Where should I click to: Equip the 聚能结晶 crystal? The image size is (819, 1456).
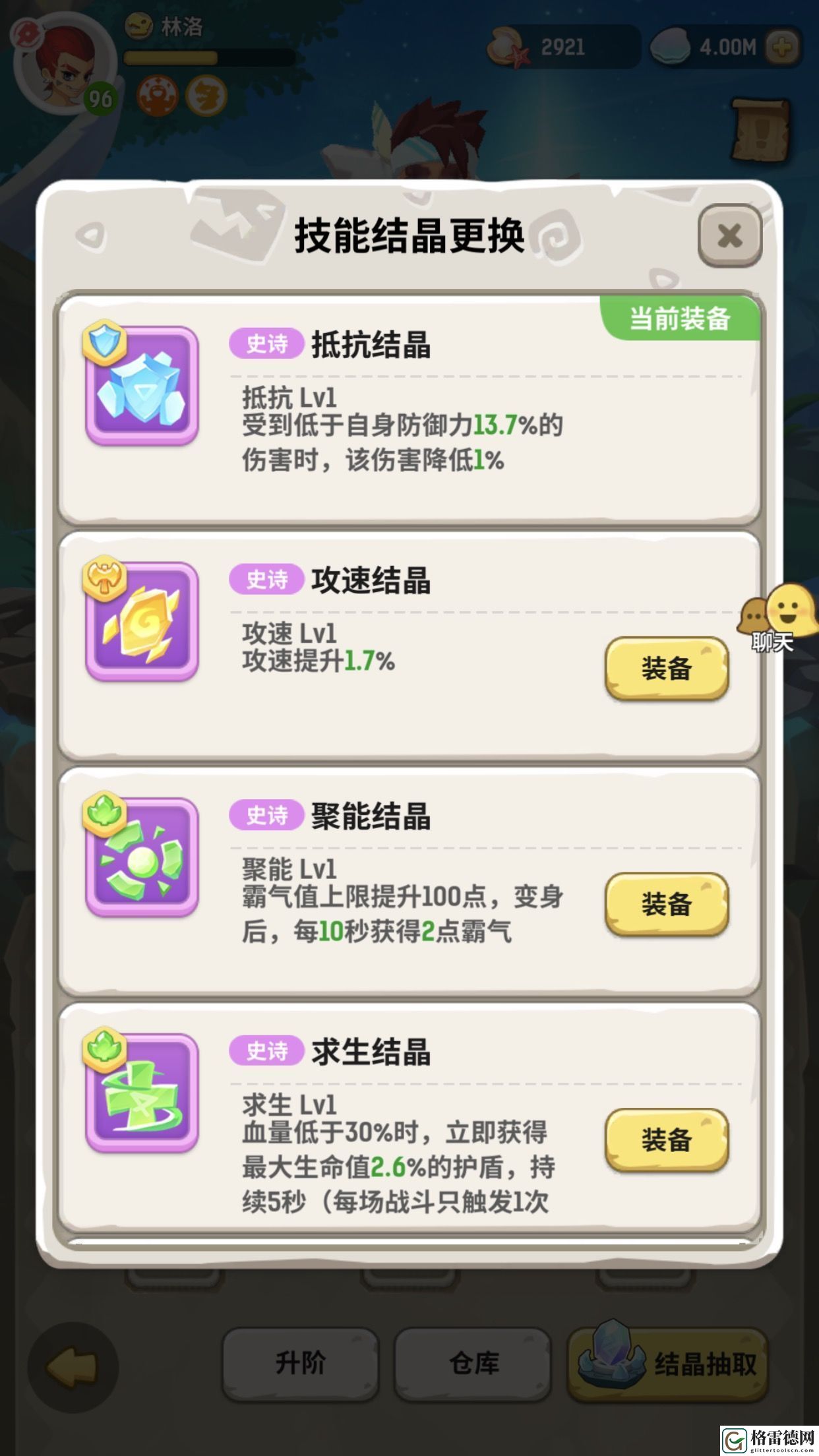point(666,903)
